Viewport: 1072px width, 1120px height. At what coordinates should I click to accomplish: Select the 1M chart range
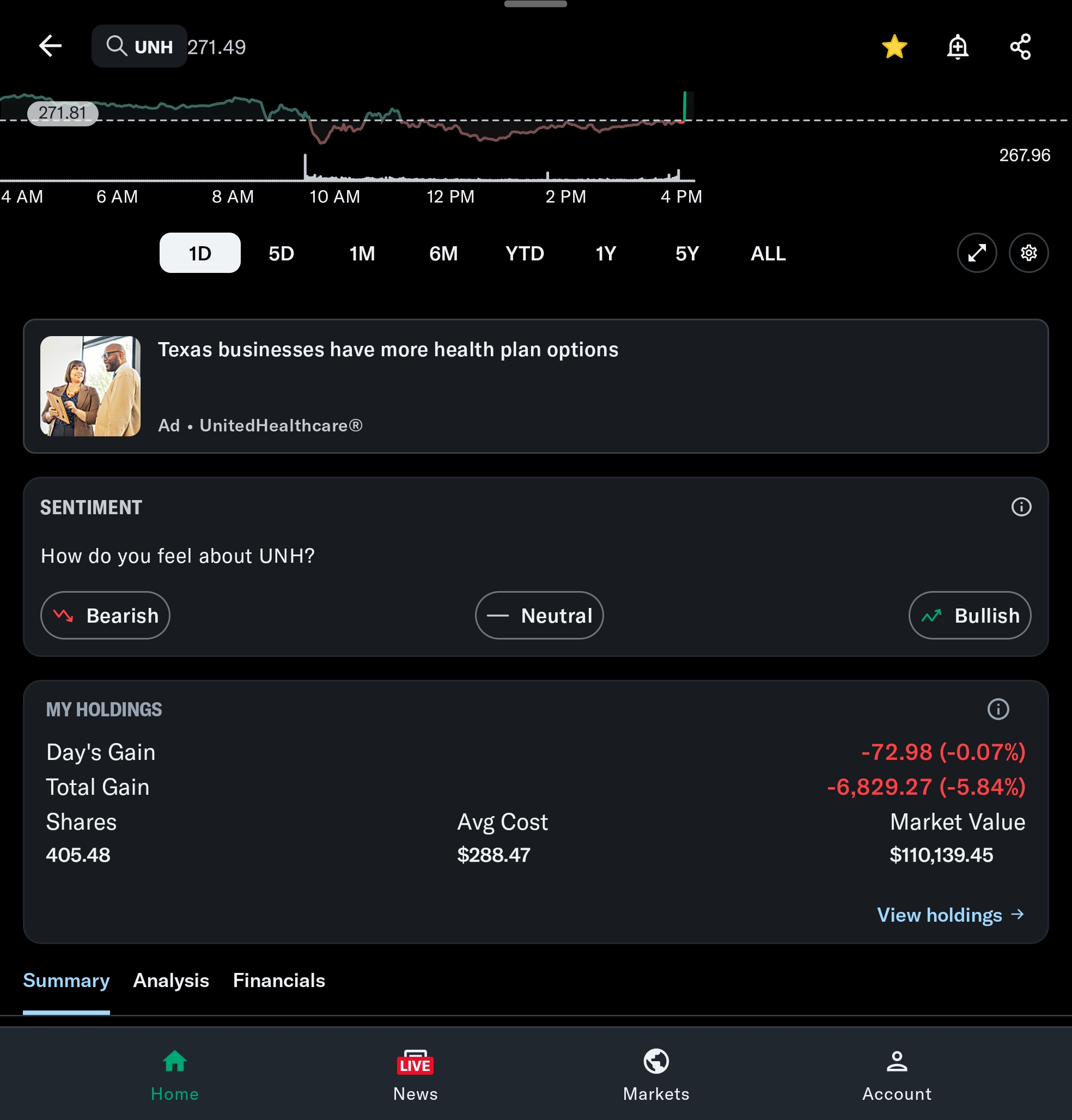coord(362,253)
